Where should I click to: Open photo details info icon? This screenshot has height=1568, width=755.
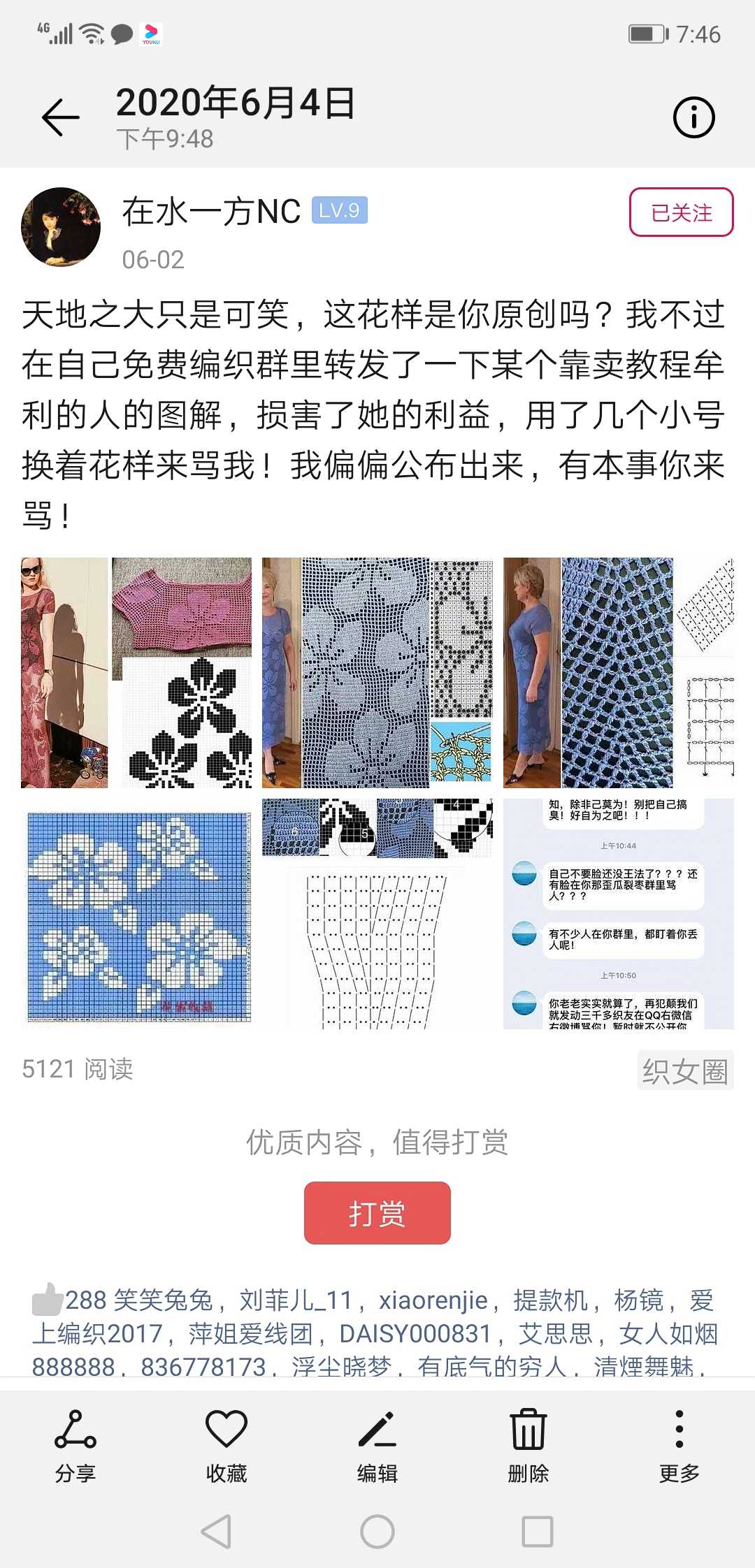point(693,117)
